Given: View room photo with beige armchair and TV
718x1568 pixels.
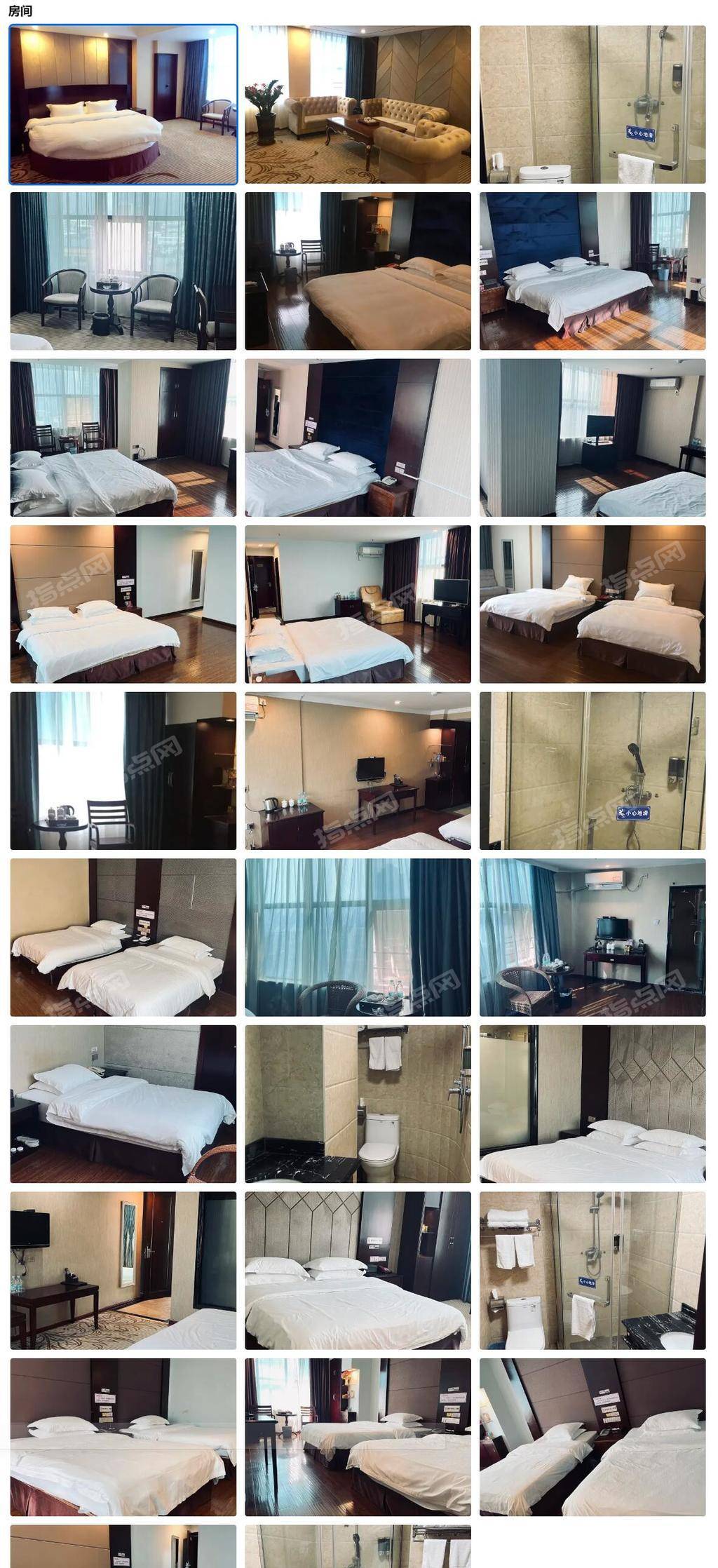Looking at the screenshot, I should pyautogui.click(x=358, y=604).
